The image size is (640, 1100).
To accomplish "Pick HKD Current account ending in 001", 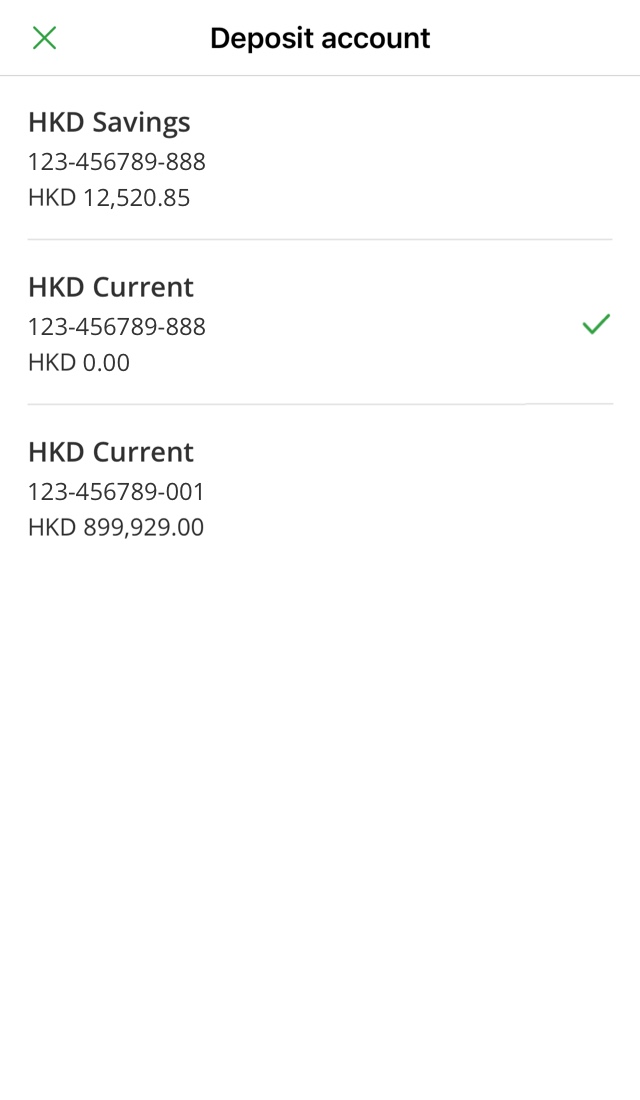I will coord(320,487).
